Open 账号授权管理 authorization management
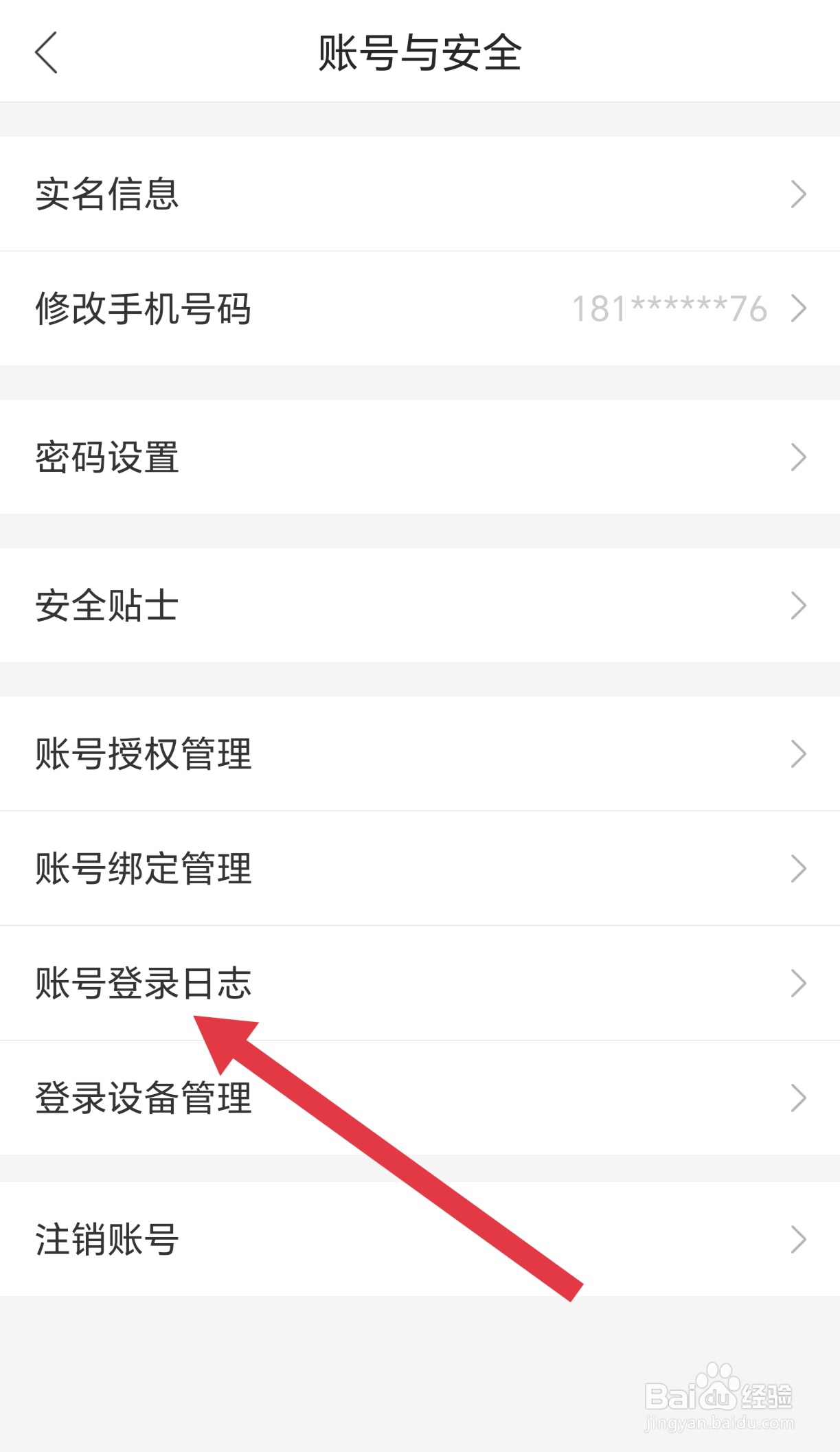 [144, 753]
